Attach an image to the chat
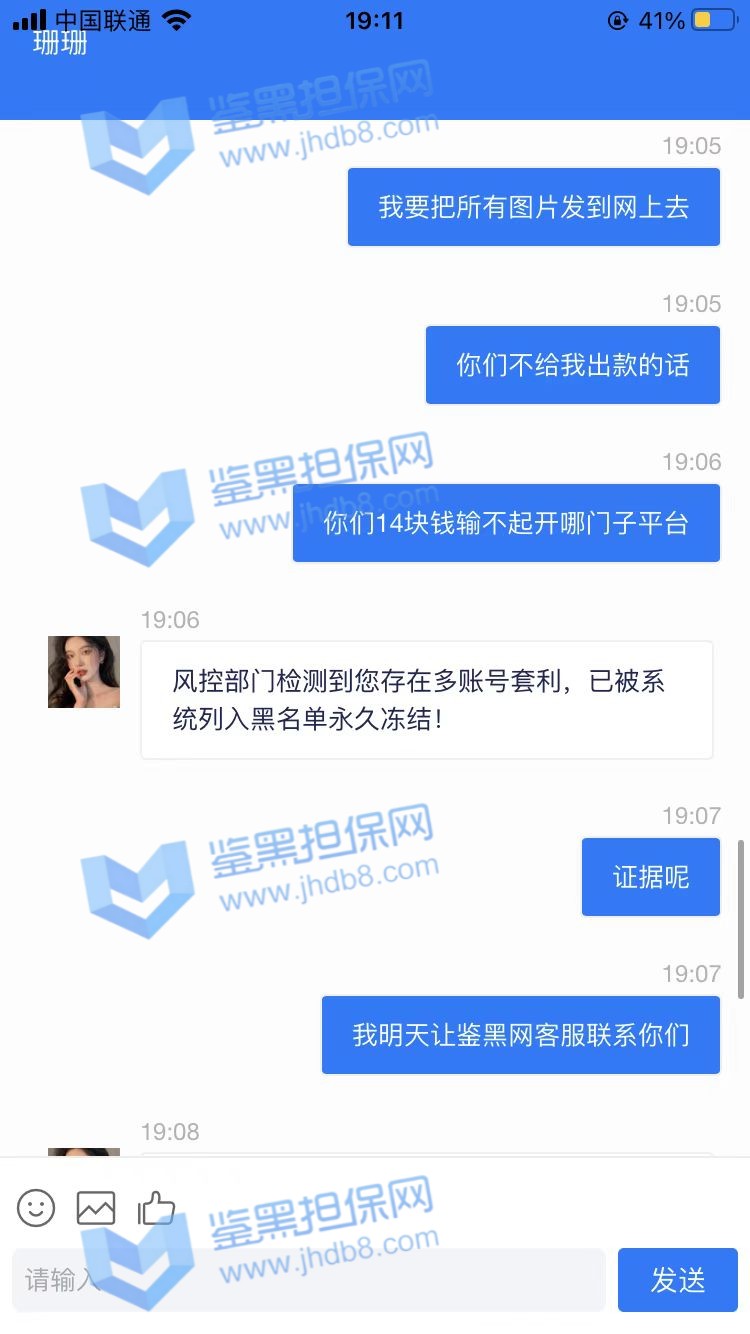The width and height of the screenshot is (750, 1334). point(96,1208)
